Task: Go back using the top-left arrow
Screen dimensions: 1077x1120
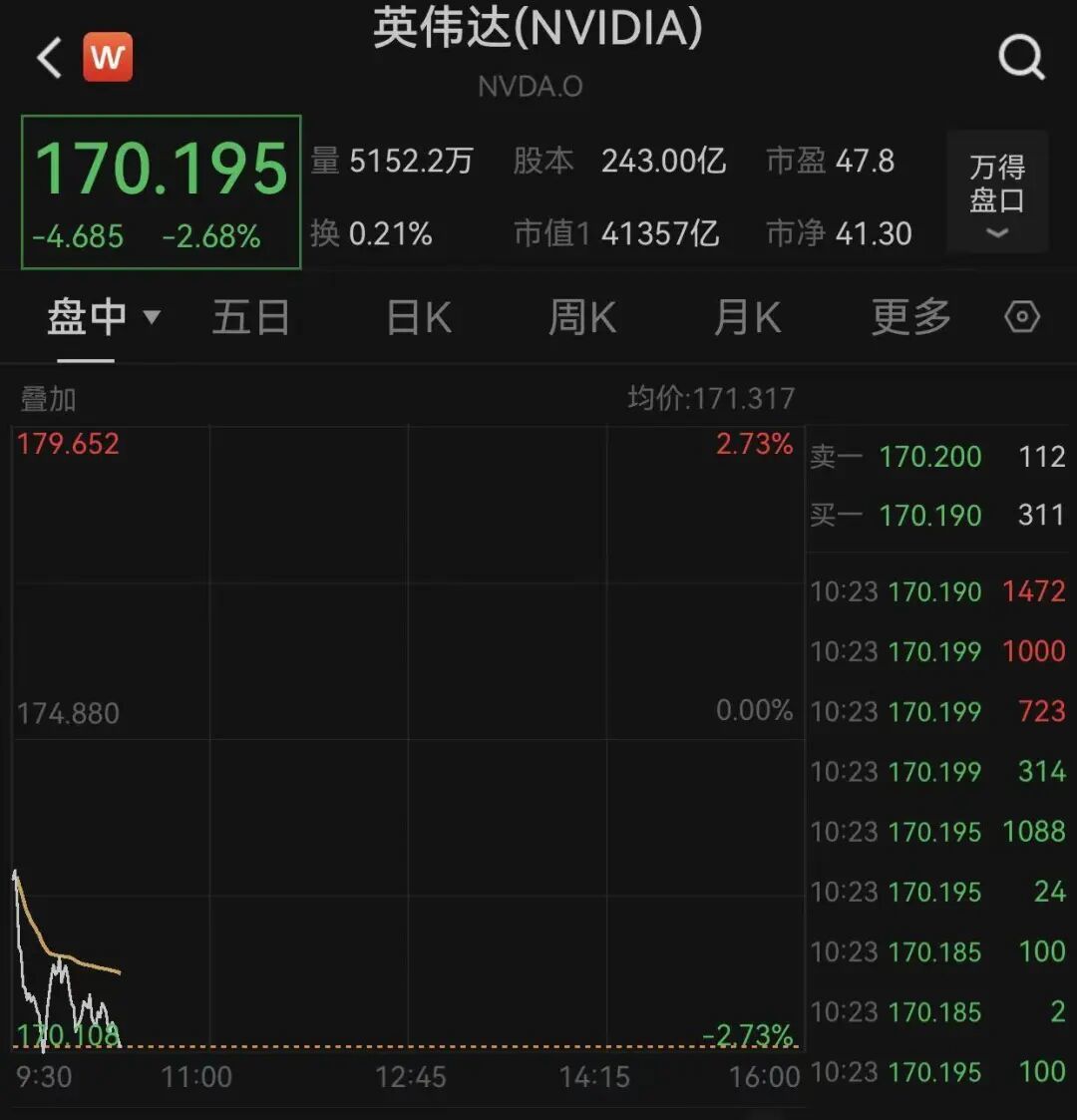Action: (49, 58)
